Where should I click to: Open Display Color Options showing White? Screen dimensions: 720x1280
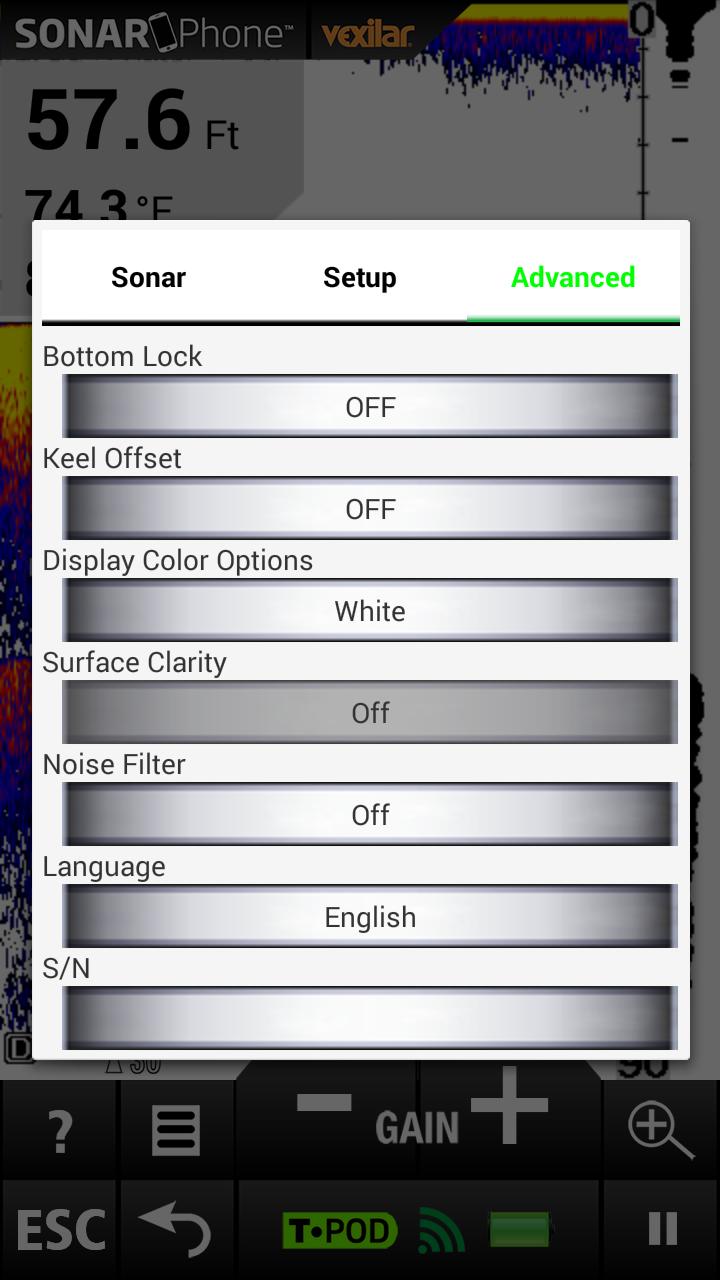coord(370,611)
